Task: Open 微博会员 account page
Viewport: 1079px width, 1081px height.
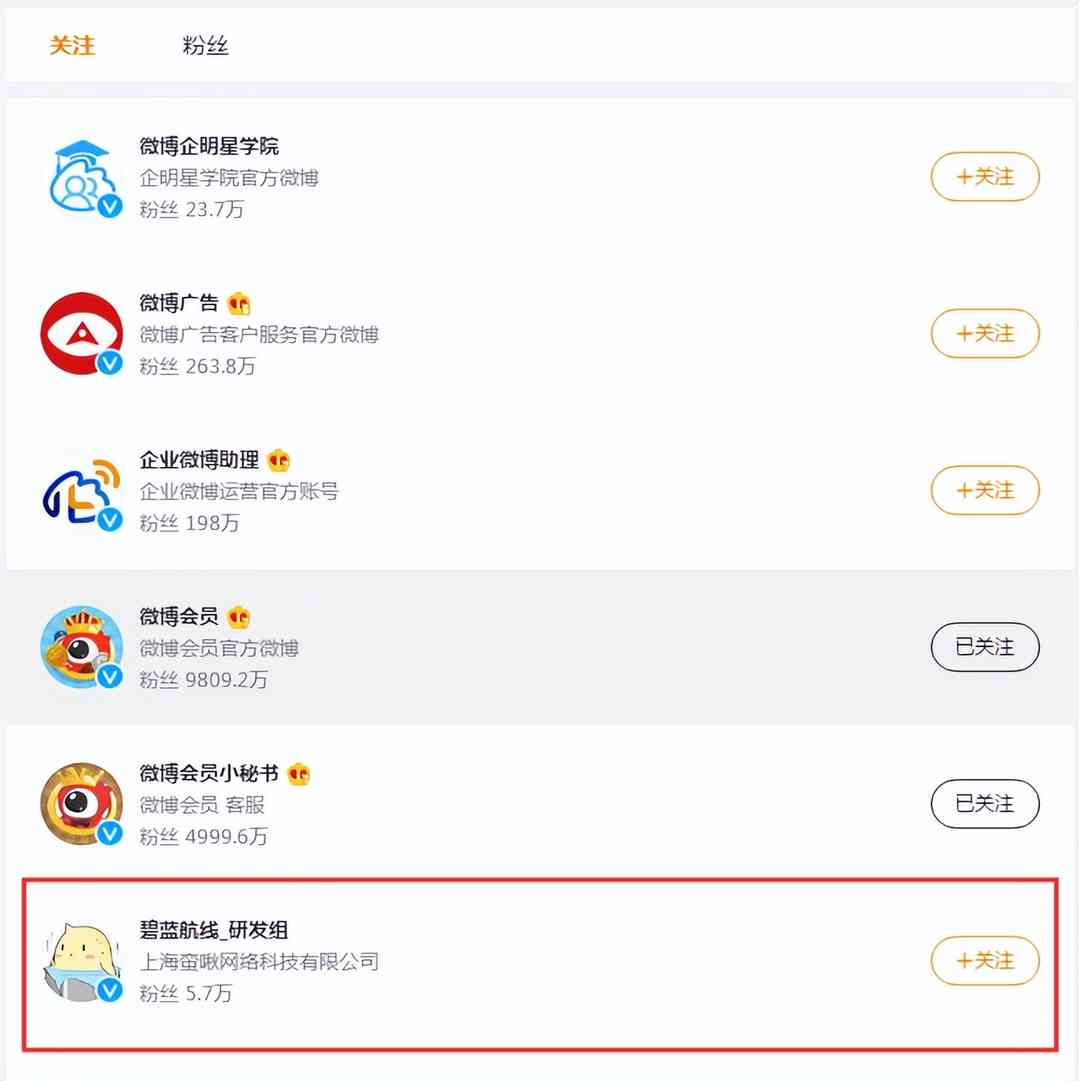Action: click(x=179, y=617)
